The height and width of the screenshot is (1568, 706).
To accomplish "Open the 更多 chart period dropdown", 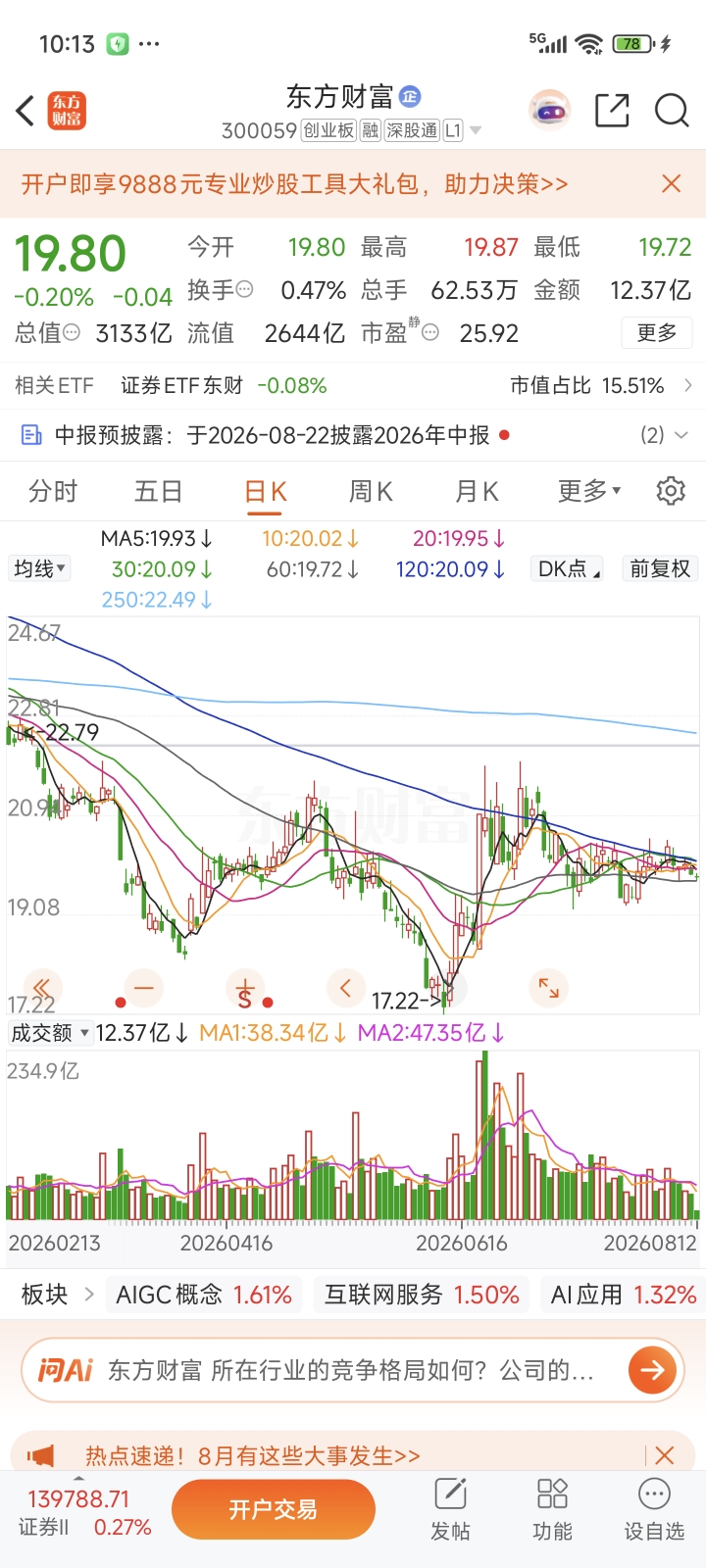I will click(x=589, y=491).
